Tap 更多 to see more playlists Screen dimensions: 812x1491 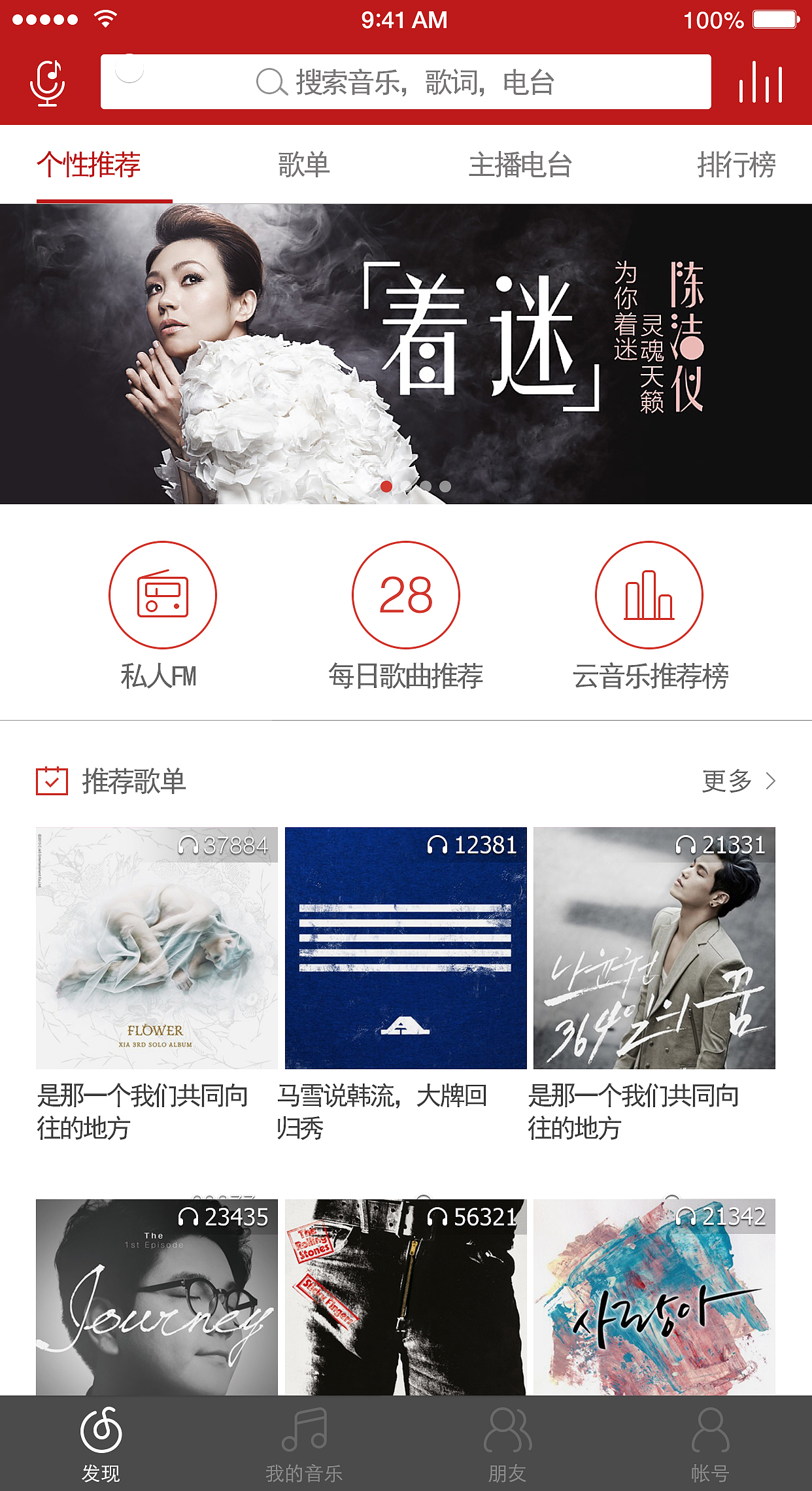click(x=739, y=781)
